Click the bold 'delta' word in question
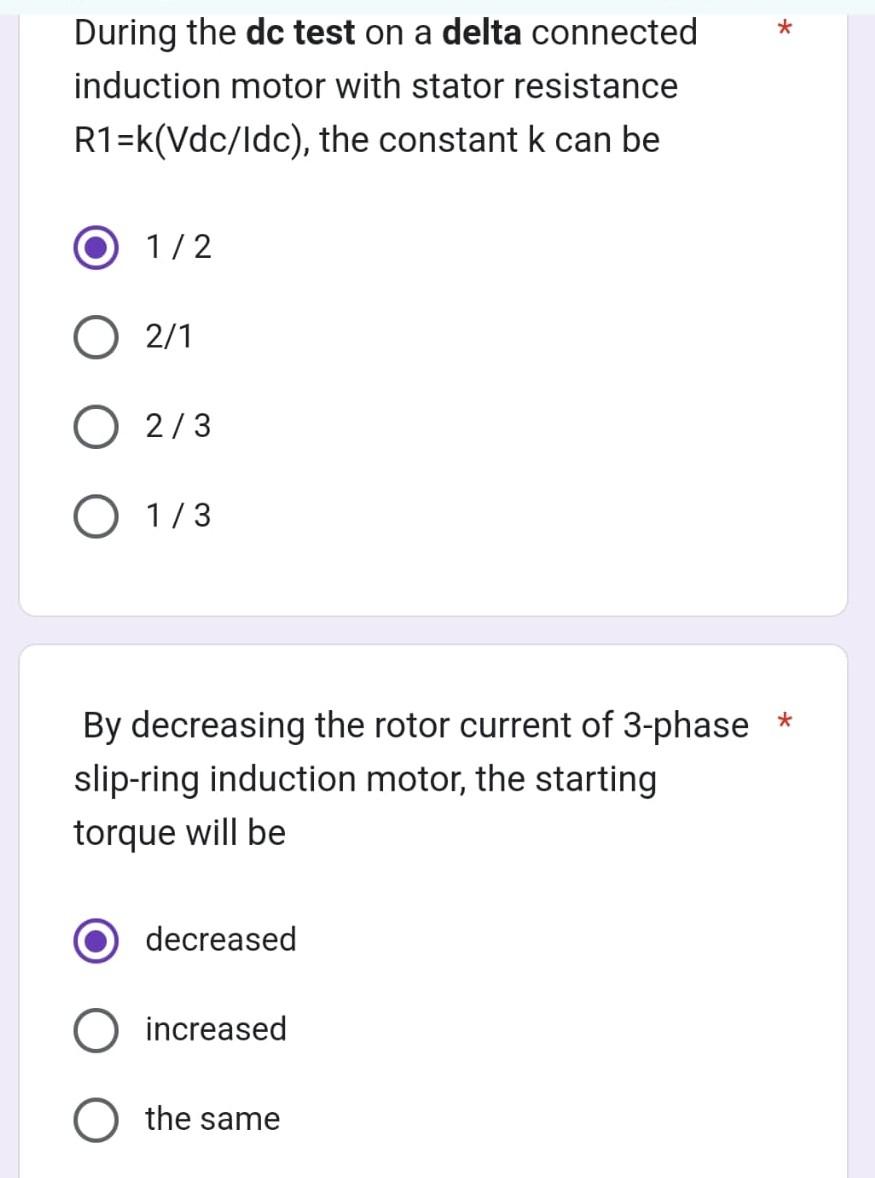Screen dimensions: 875x1178 pos(481,32)
